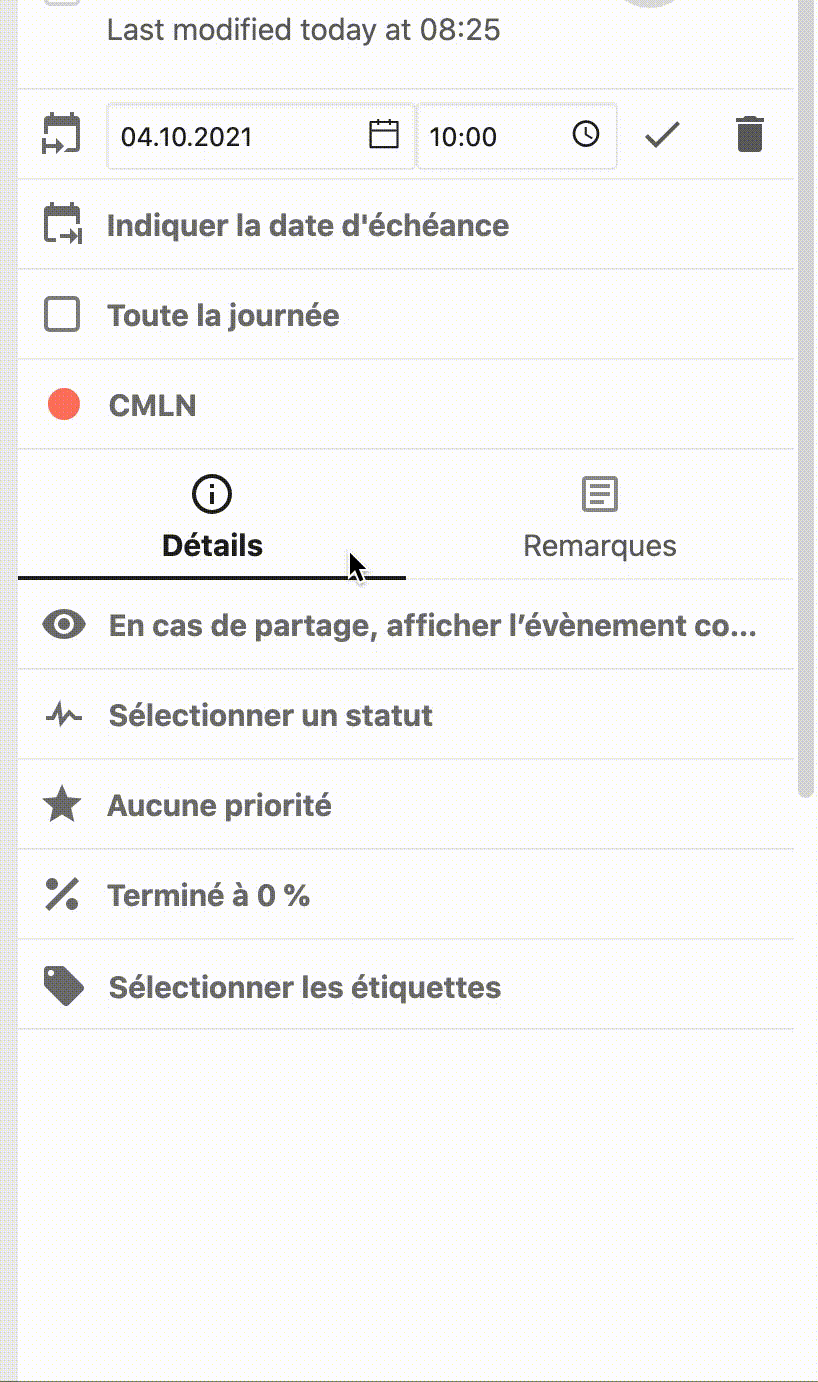Enable the Toute la journée checkbox
818x1382 pixels.
[x=60, y=313]
